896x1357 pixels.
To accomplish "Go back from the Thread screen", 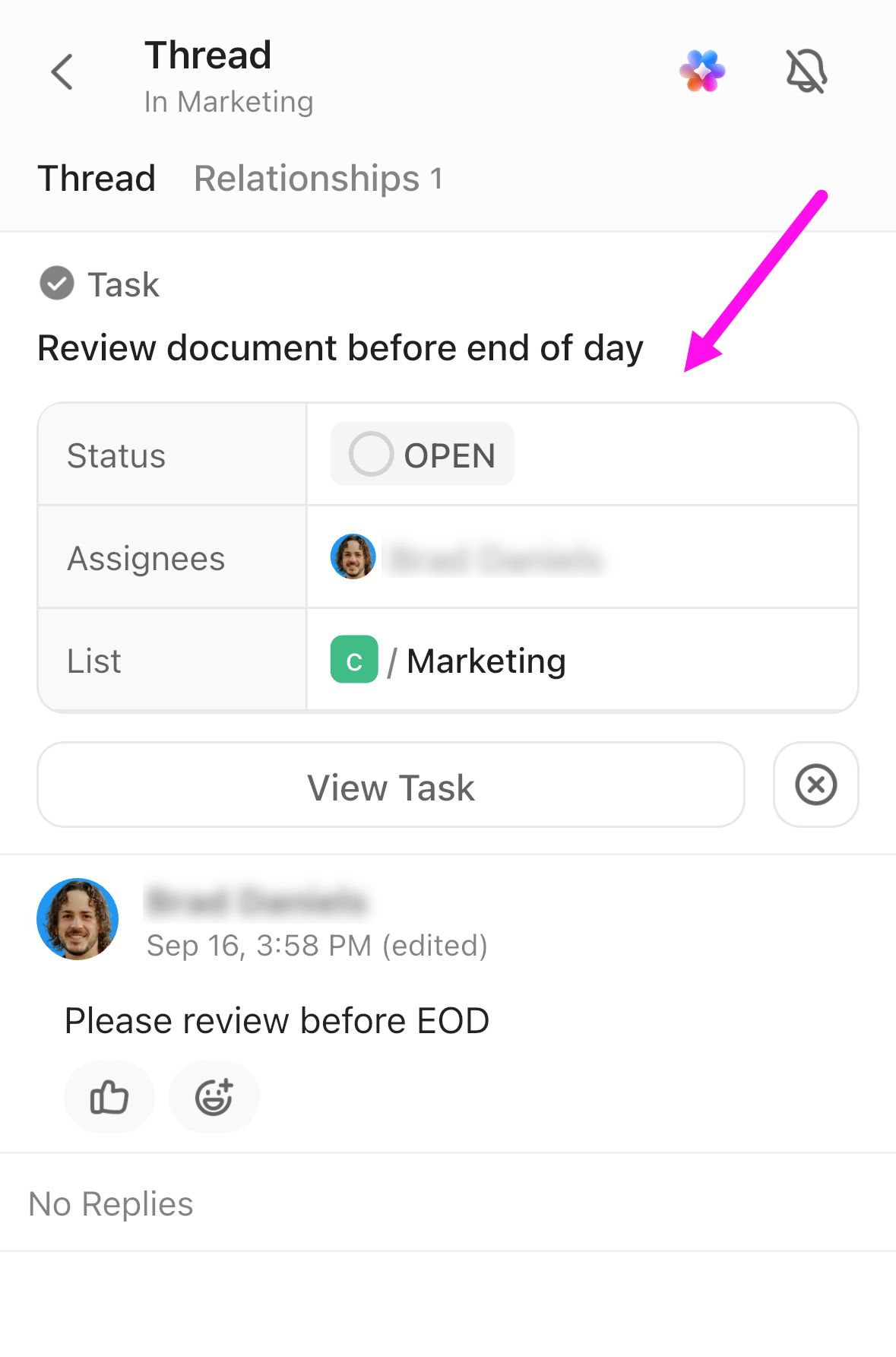I will 62,72.
